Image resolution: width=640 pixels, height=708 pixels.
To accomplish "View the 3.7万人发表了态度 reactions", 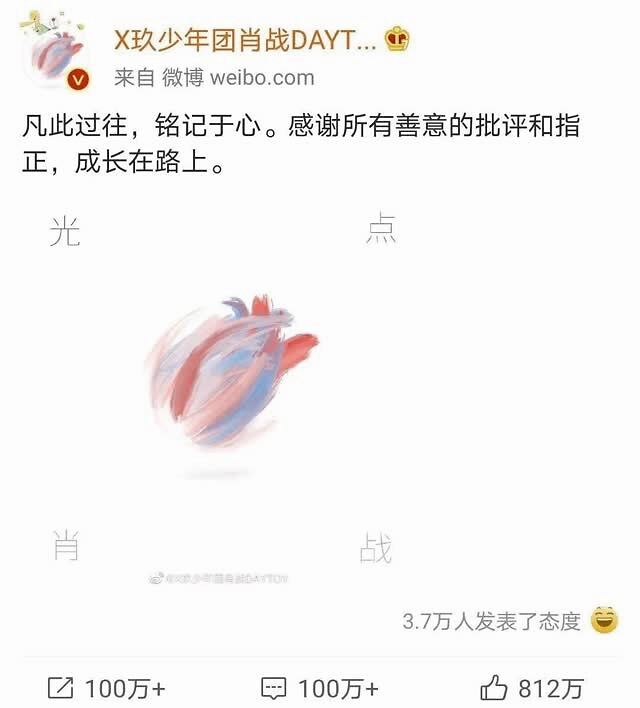I will [x=491, y=621].
